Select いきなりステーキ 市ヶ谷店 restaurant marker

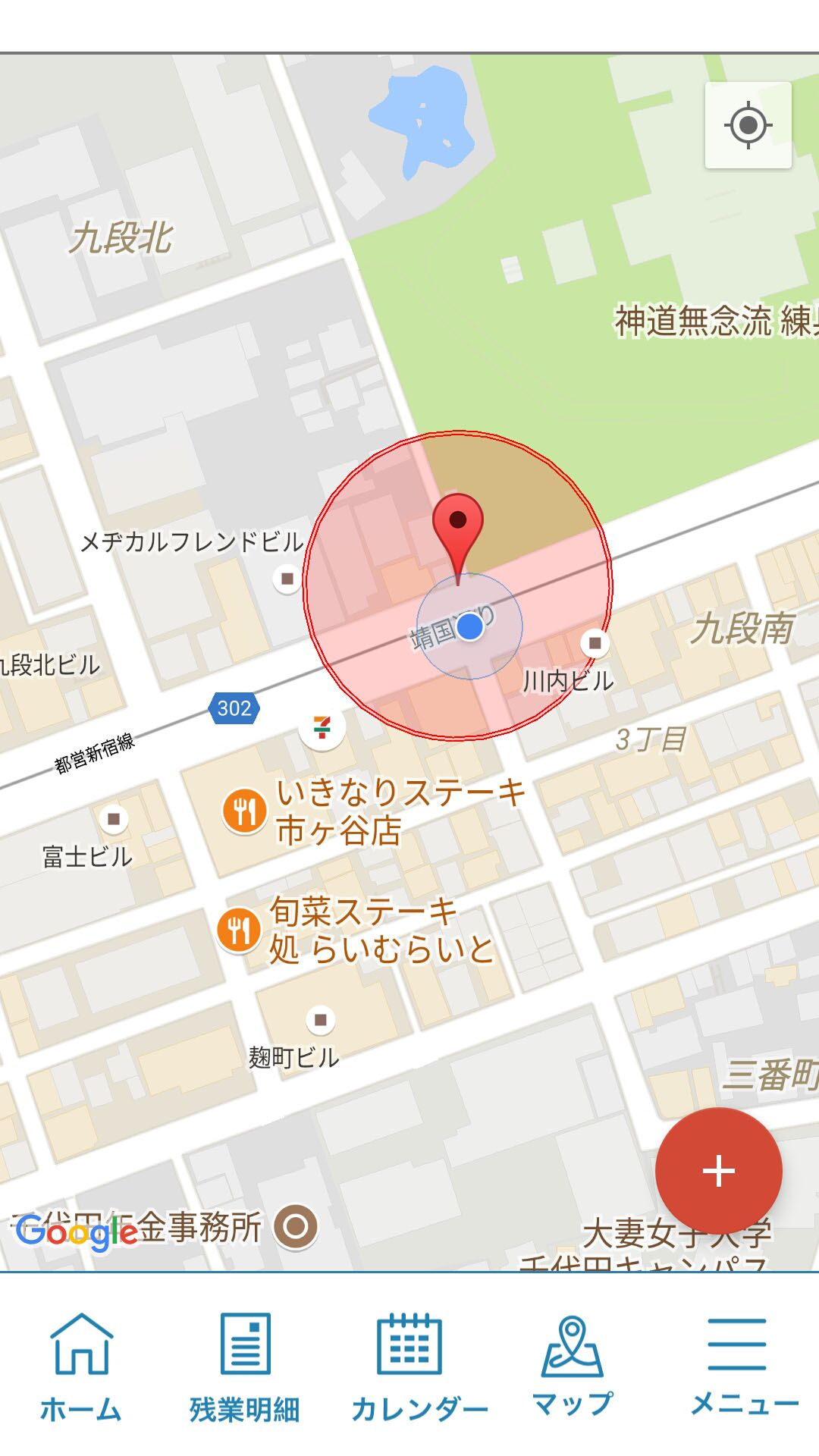244,811
